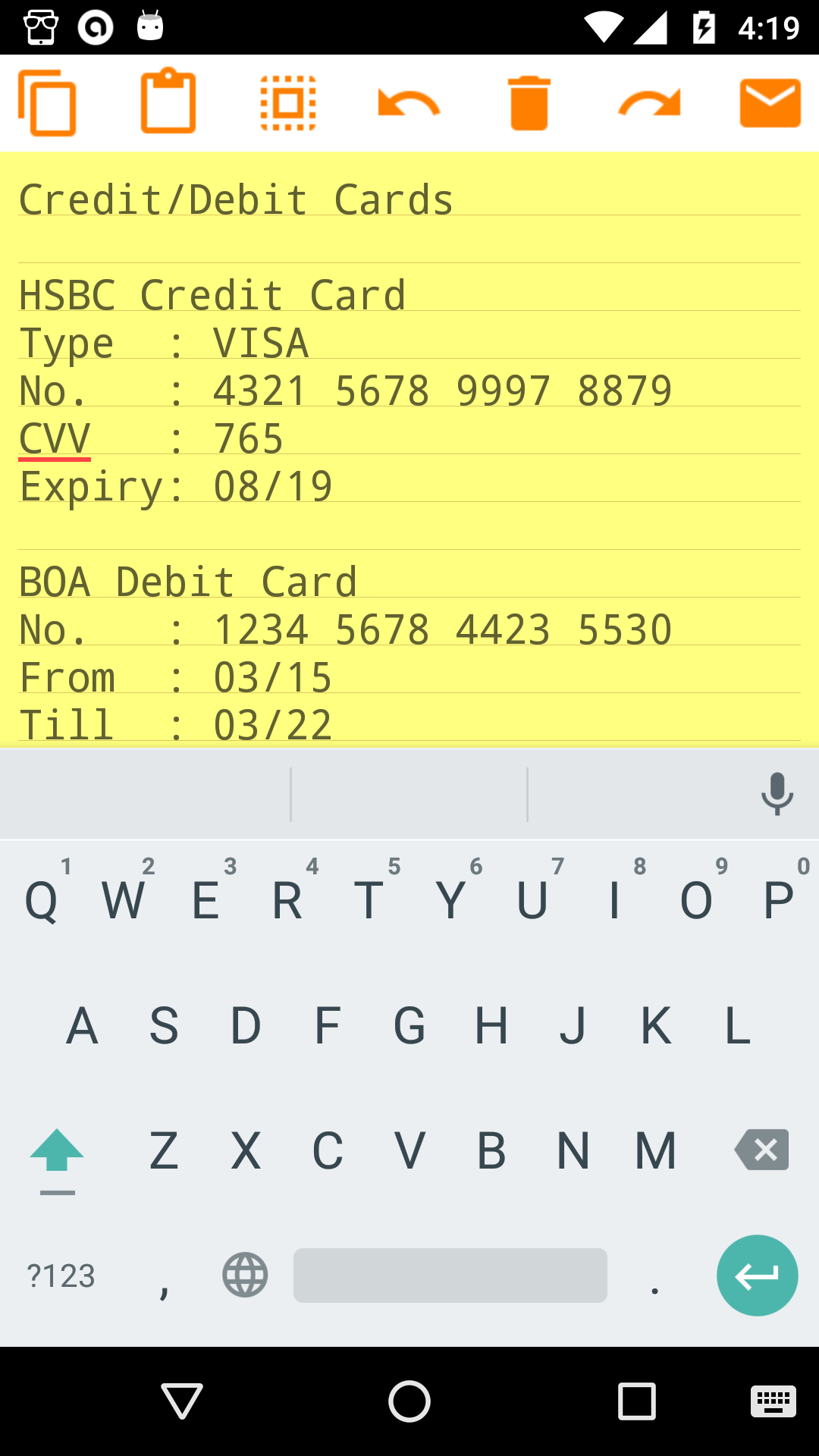Viewport: 819px width, 1456px height.
Task: Email the note via the envelope icon
Action: tap(769, 102)
